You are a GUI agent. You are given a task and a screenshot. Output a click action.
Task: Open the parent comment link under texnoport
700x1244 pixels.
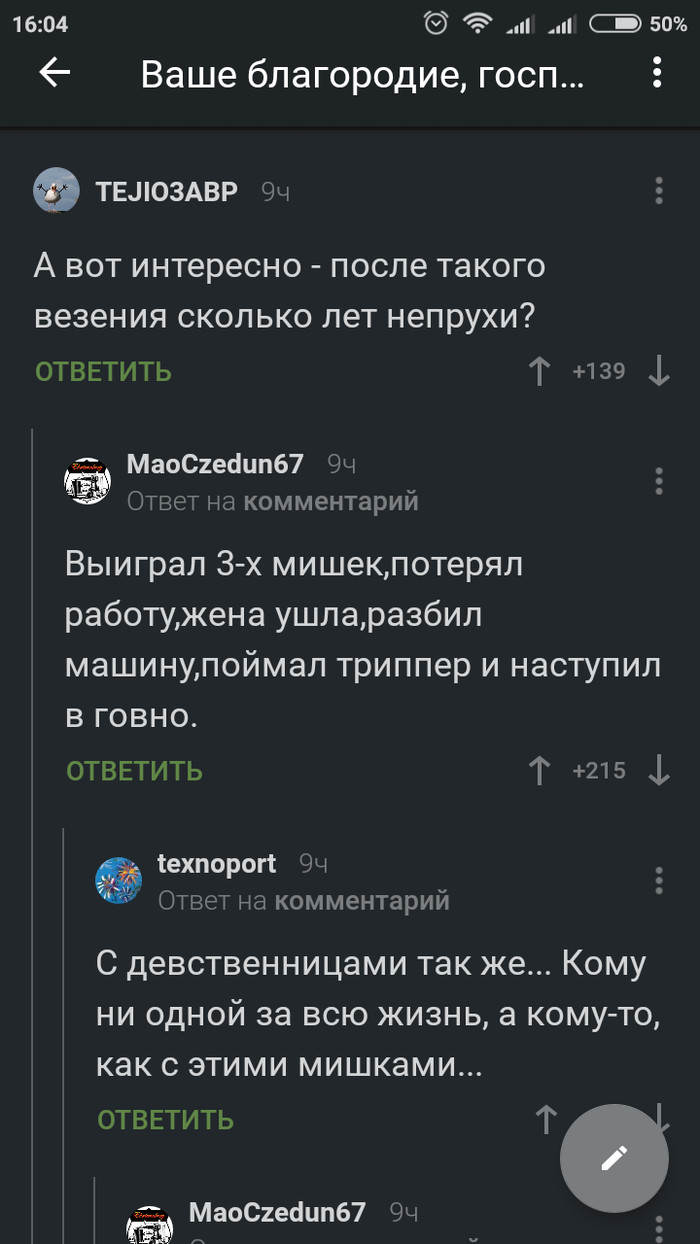click(x=361, y=901)
